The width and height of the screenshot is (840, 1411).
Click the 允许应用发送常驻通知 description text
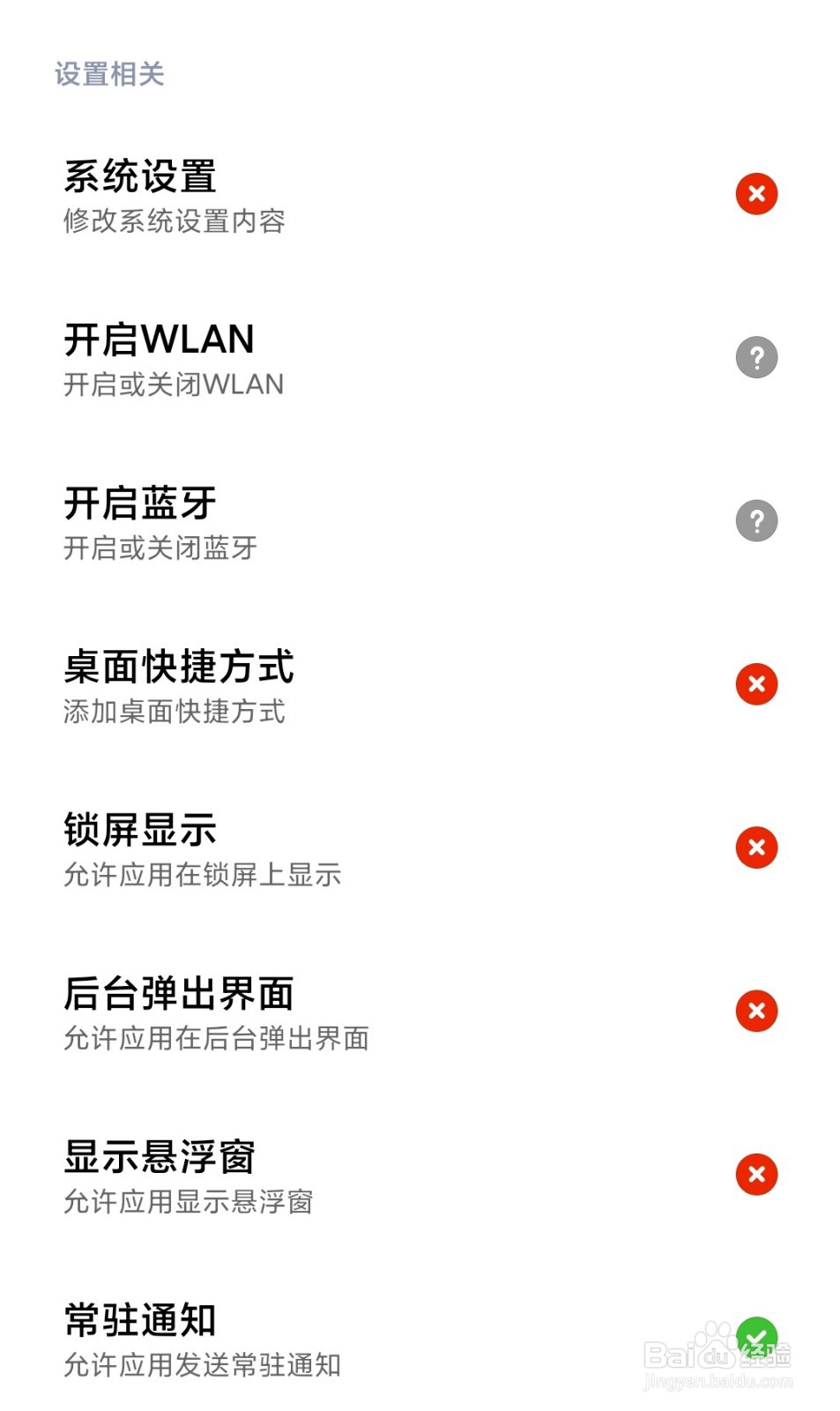click(208, 1362)
